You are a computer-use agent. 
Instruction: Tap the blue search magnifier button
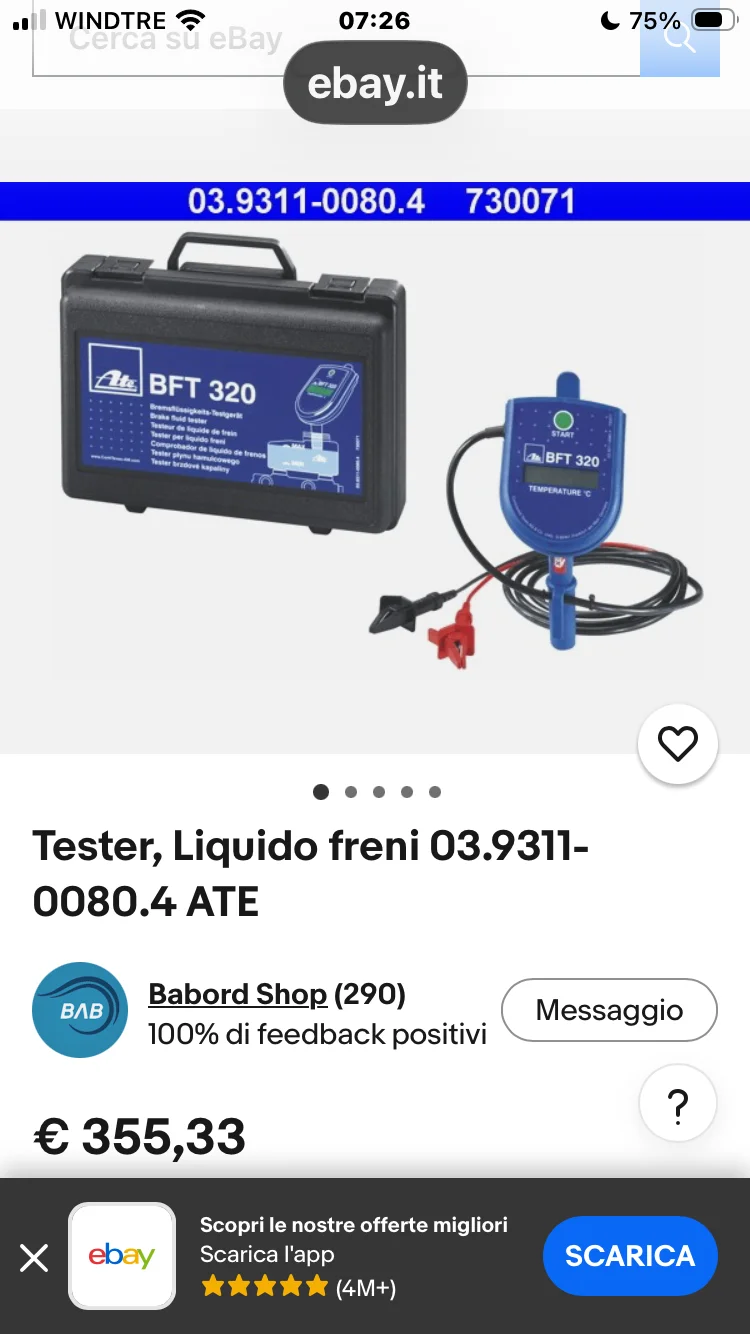point(680,40)
